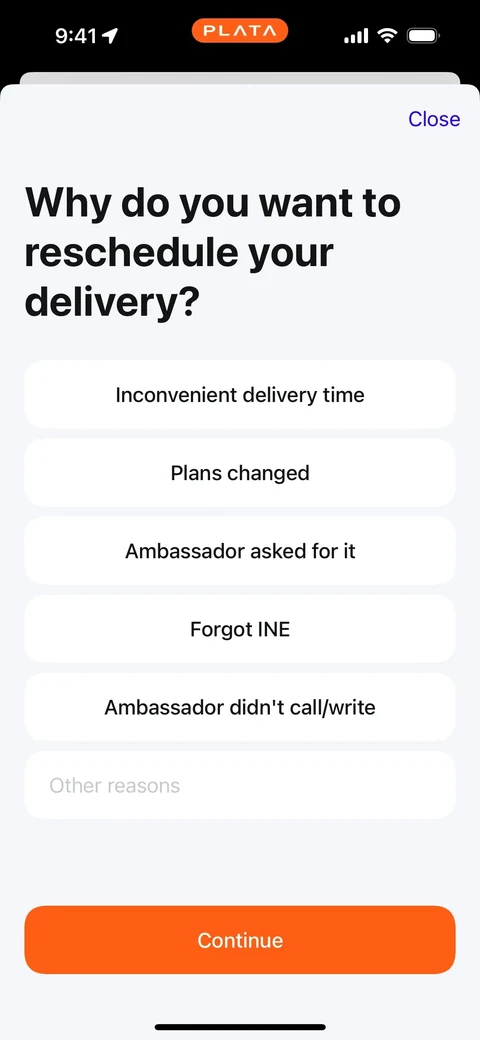Choose Ambassador didn't call/write option
The width and height of the screenshot is (480, 1040).
point(240,707)
